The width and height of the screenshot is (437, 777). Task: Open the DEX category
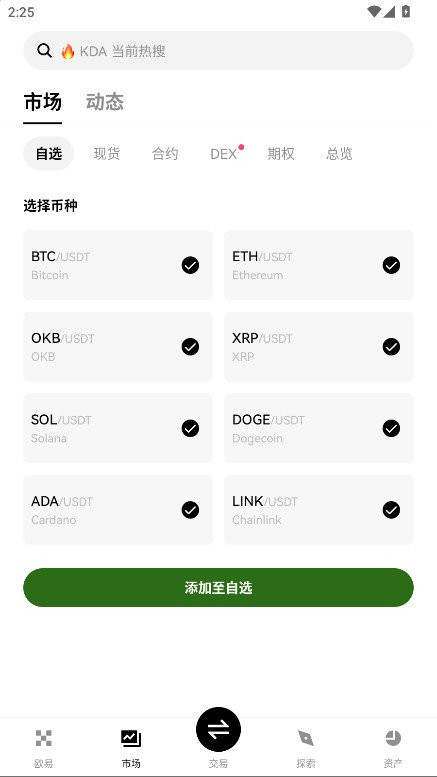tap(224, 154)
